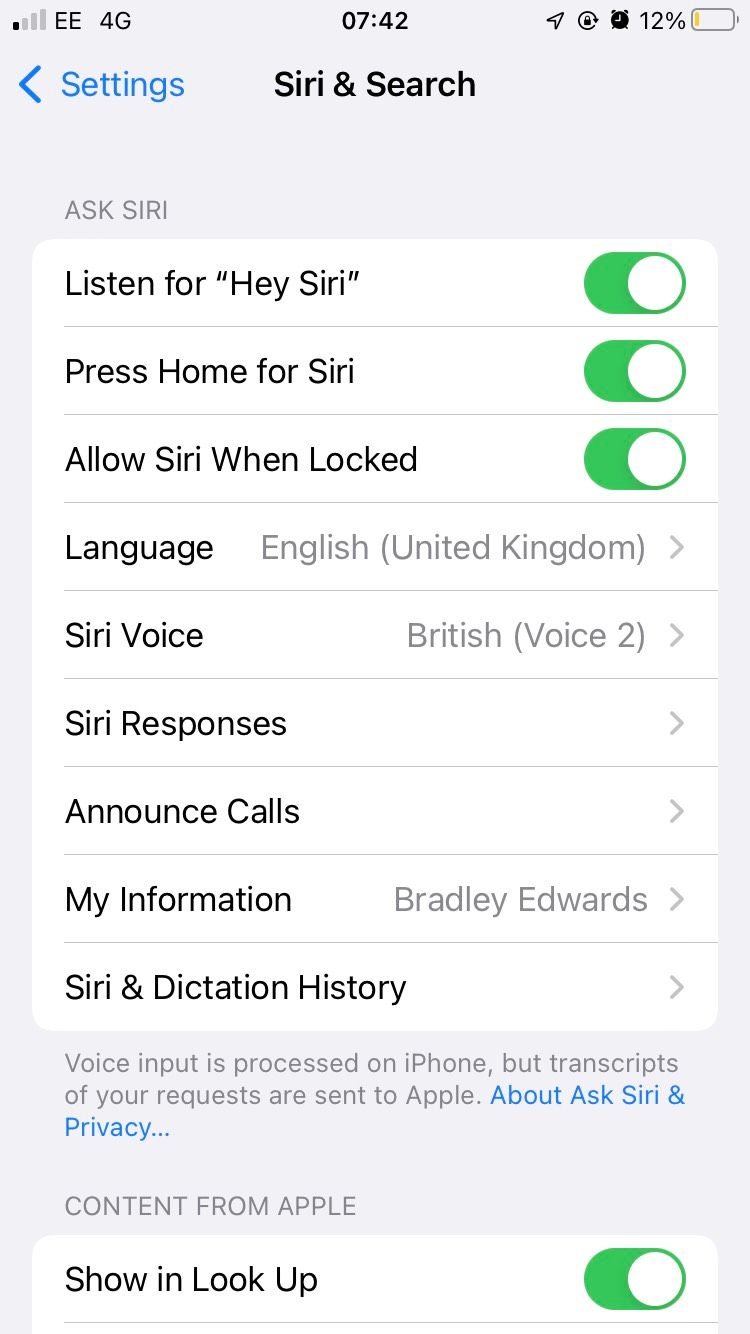
Task: Open the Announce Calls settings
Action: click(x=375, y=811)
